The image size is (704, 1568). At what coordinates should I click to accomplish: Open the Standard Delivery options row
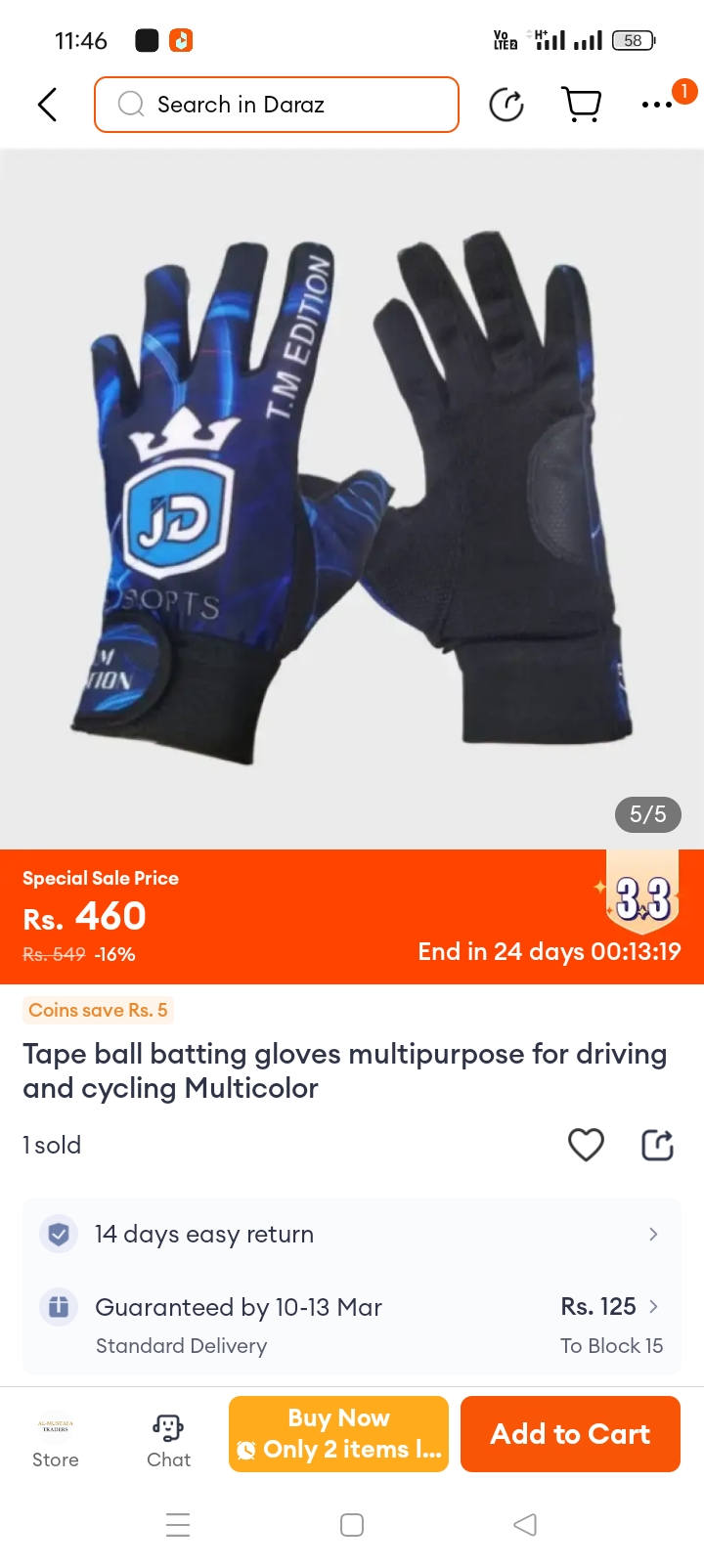point(352,1325)
